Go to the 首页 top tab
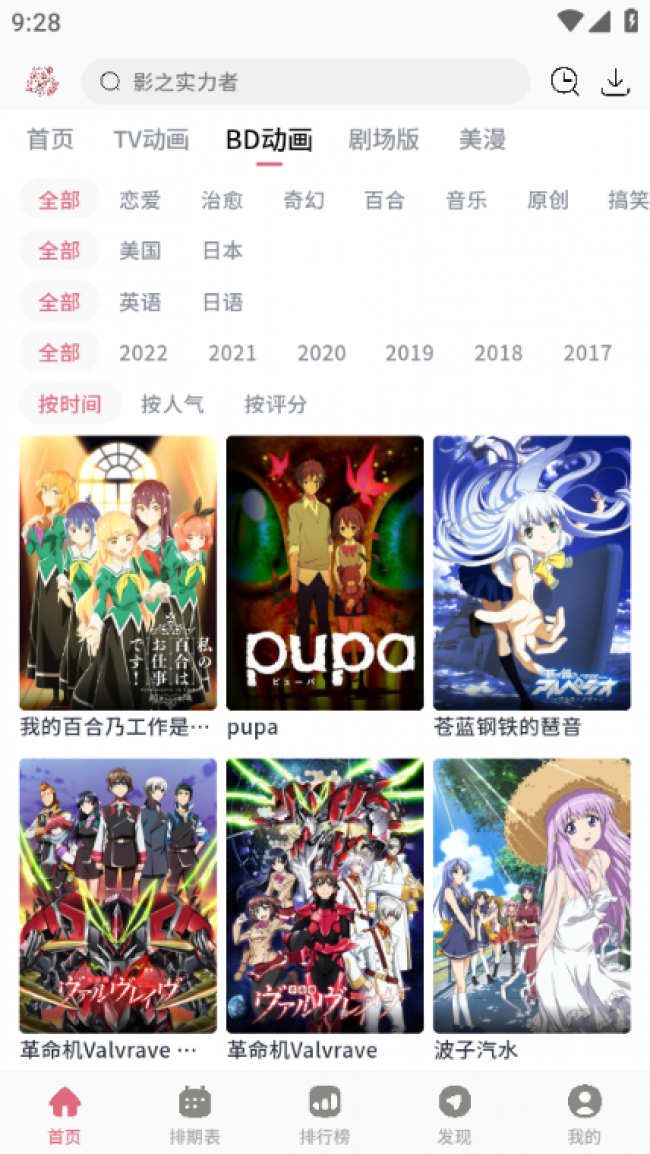Viewport: 650px width, 1154px height. (x=50, y=139)
